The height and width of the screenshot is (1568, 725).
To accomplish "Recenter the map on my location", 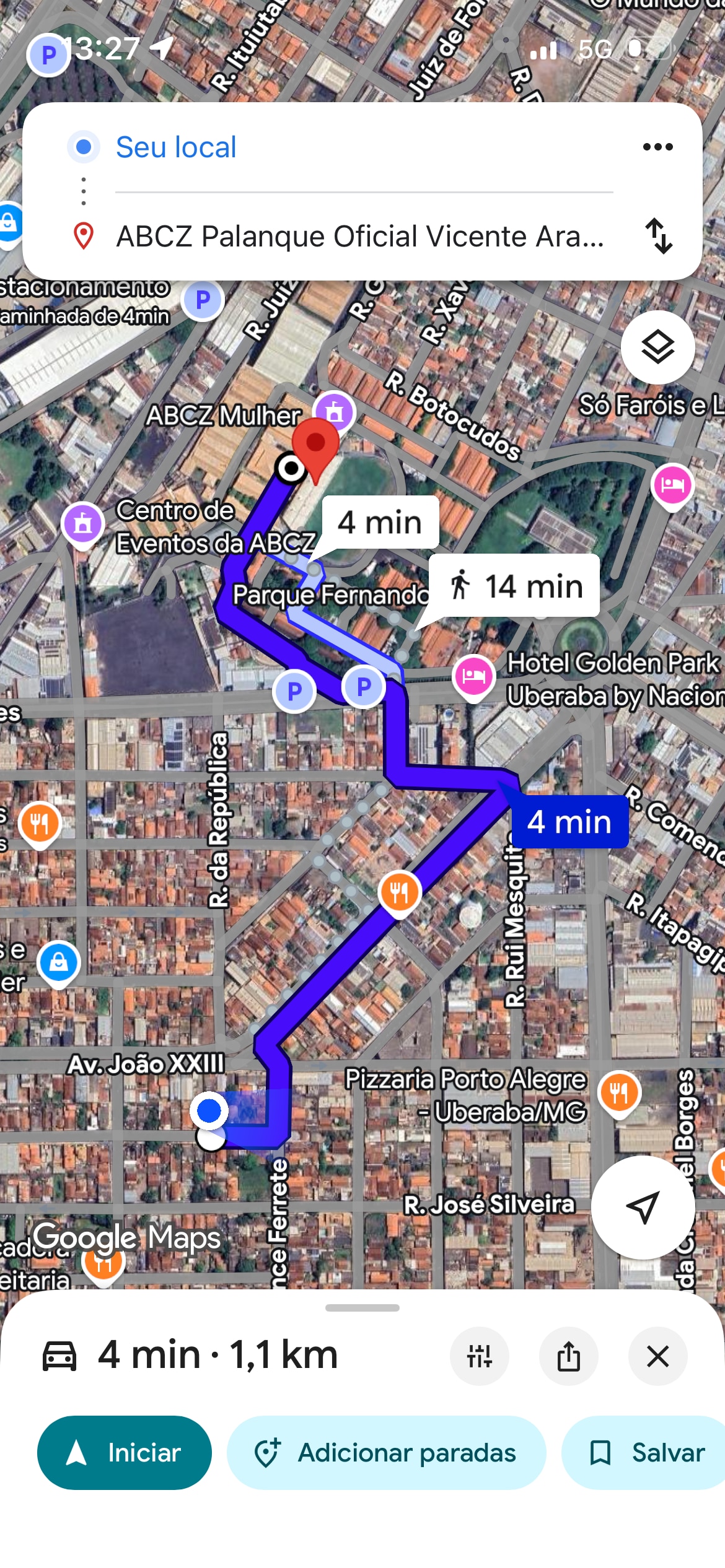I will (x=642, y=1207).
